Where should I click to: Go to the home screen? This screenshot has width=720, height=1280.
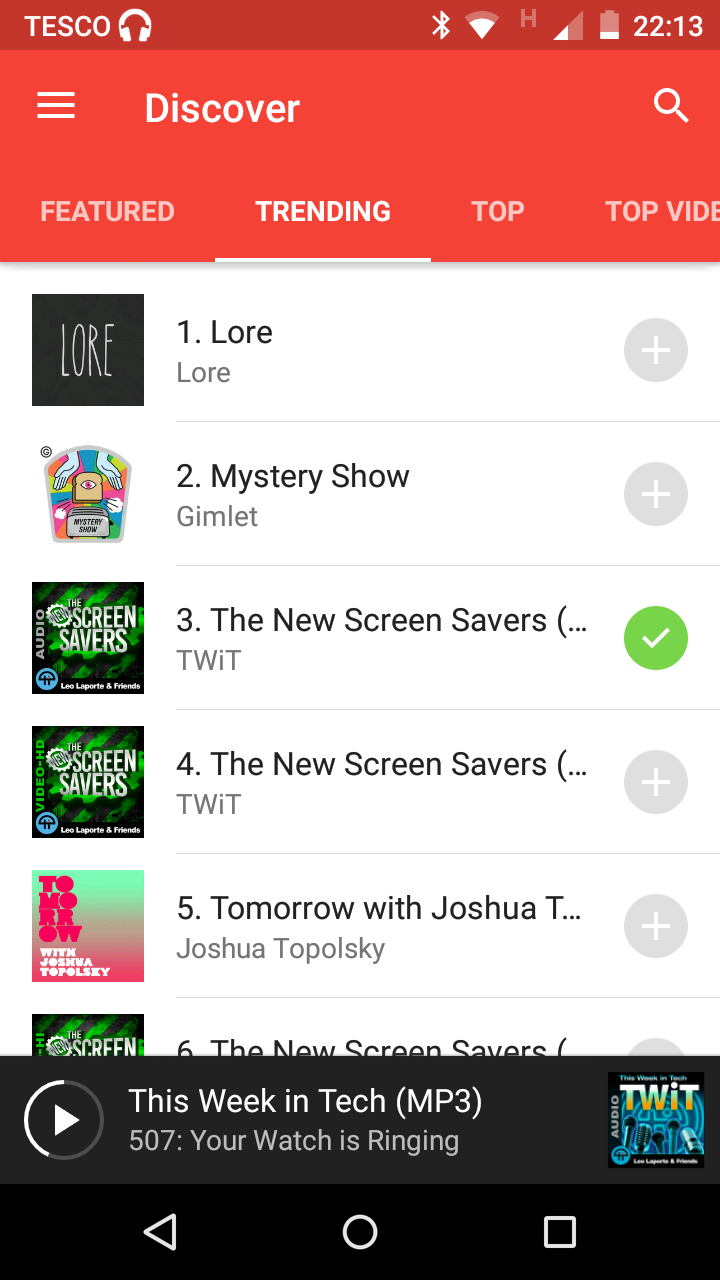tap(360, 1232)
